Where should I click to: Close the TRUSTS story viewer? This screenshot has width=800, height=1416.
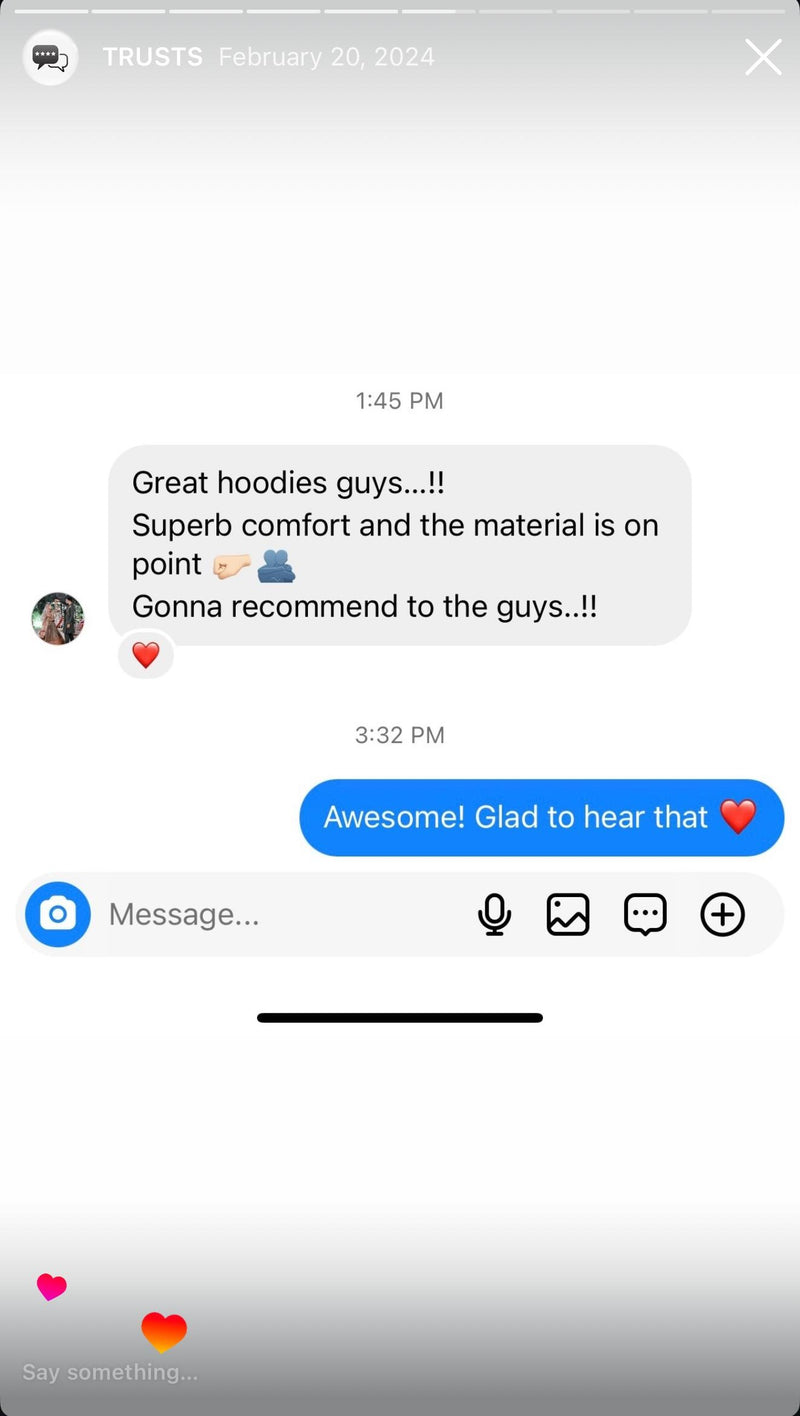pyautogui.click(x=763, y=57)
